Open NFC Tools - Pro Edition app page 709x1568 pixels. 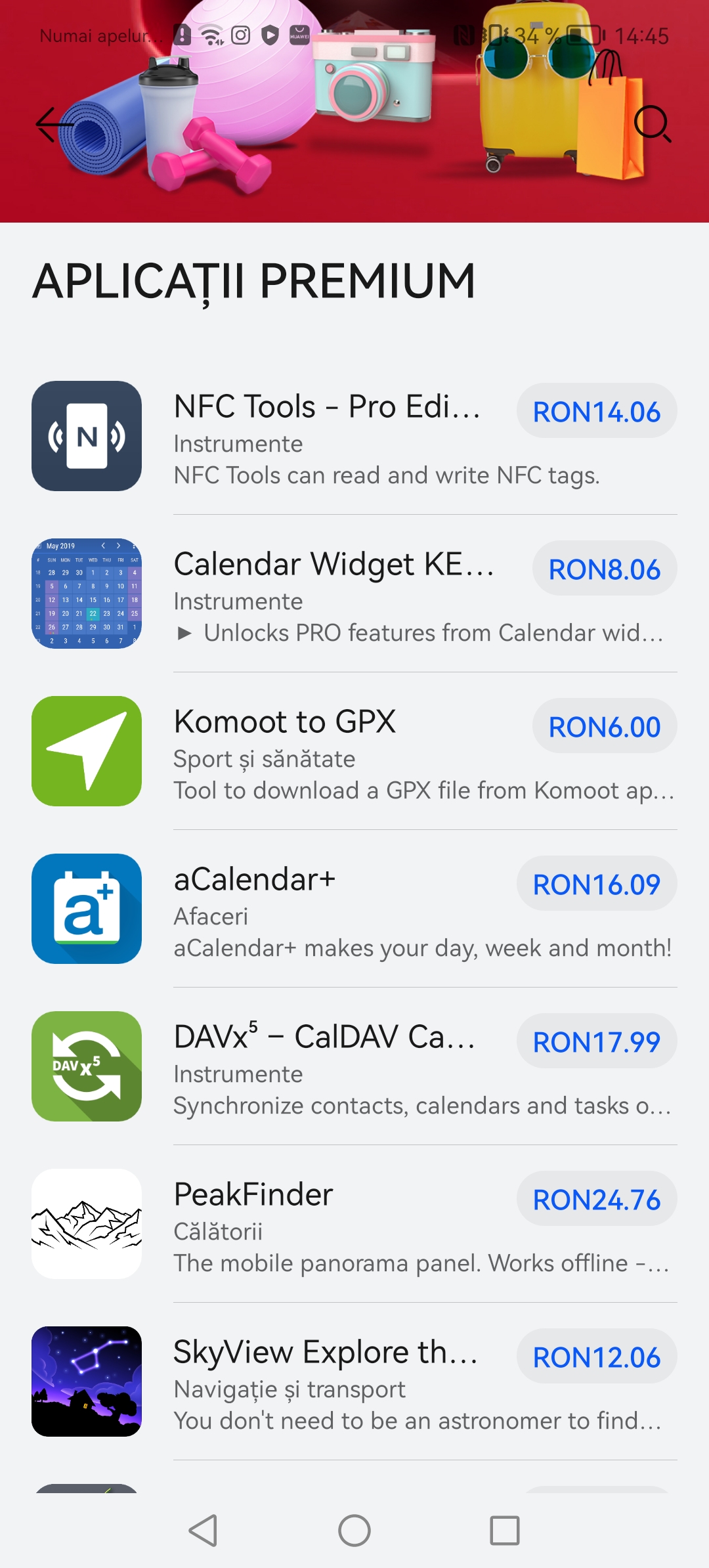[x=327, y=406]
